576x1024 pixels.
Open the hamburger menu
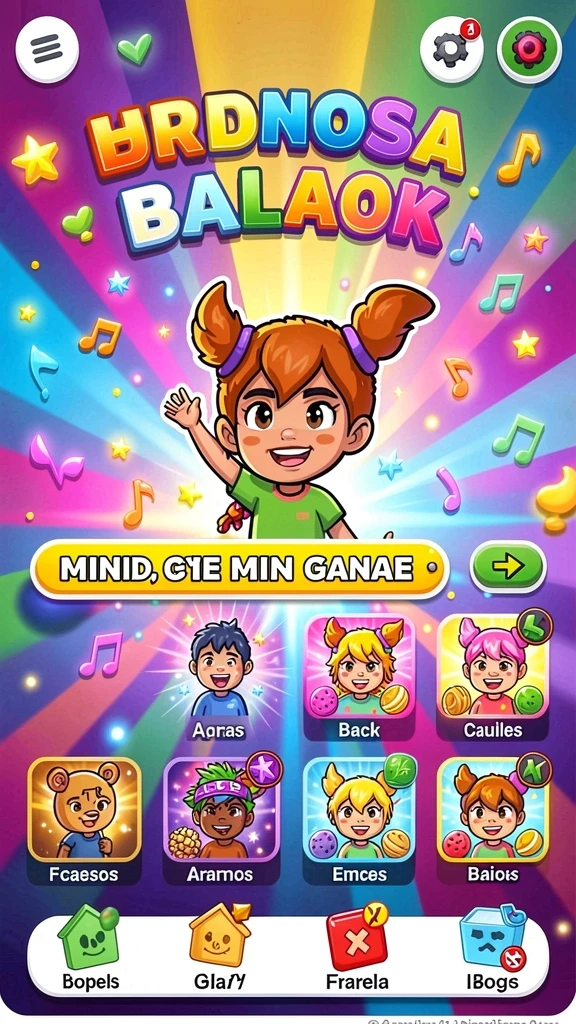[x=47, y=48]
